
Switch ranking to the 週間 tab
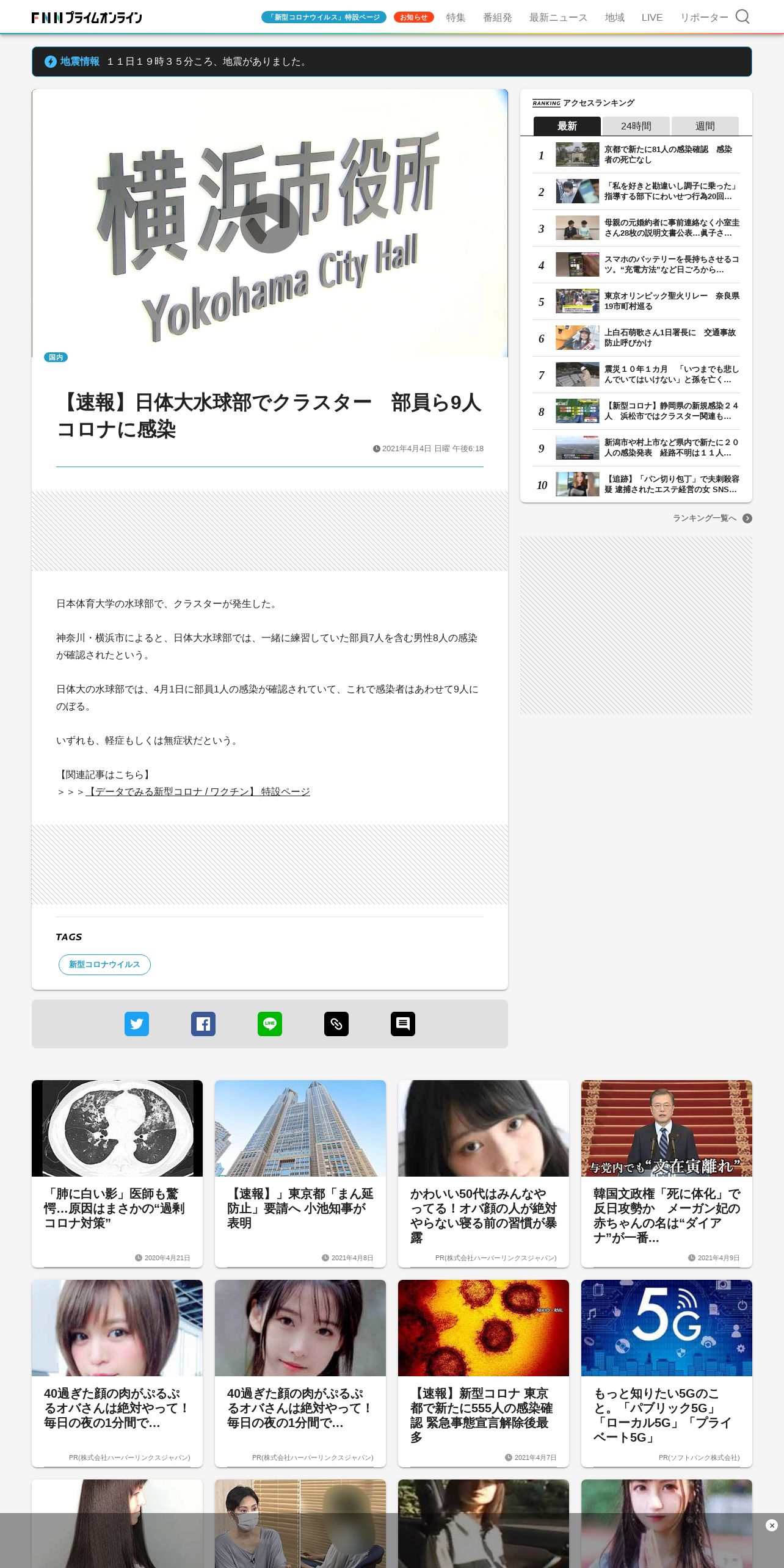705,126
